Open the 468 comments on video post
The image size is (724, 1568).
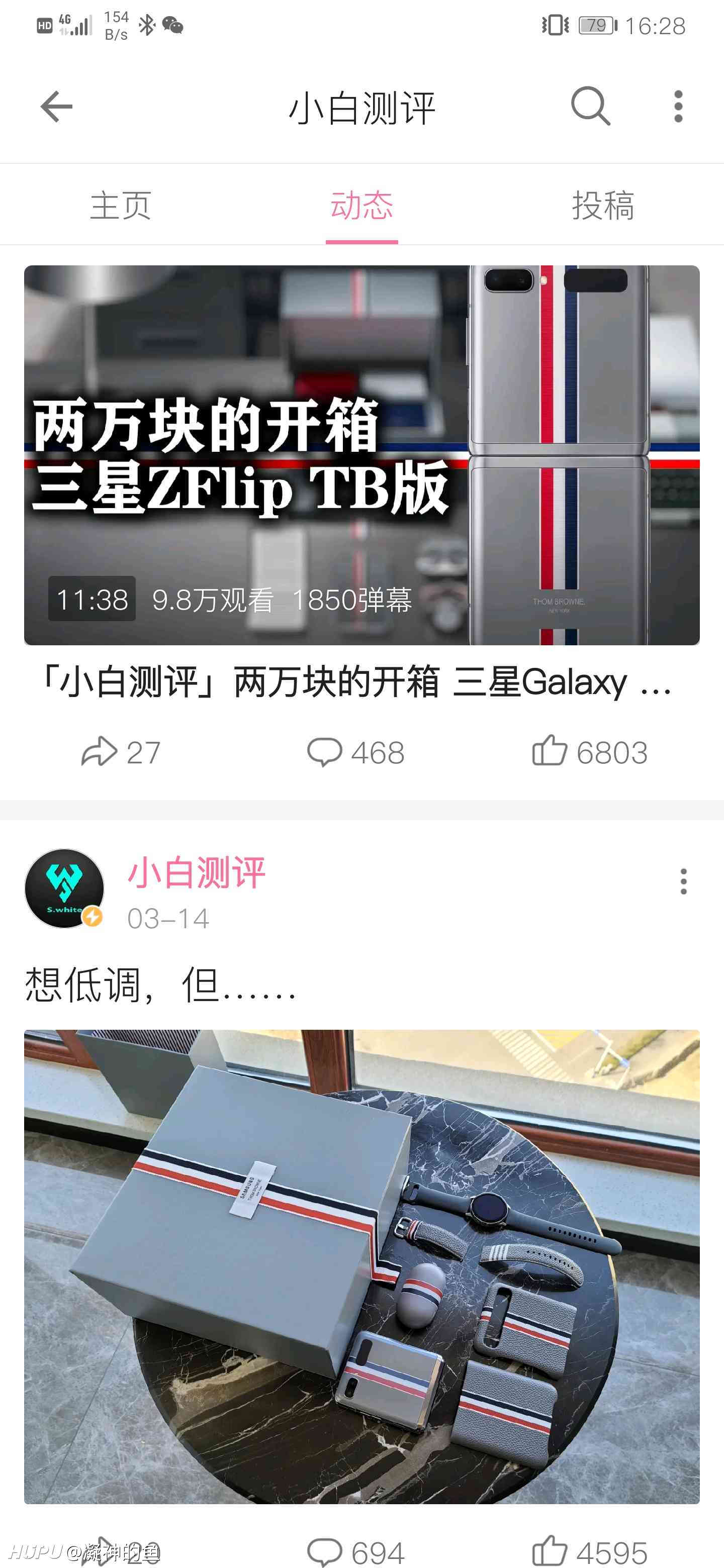click(355, 752)
